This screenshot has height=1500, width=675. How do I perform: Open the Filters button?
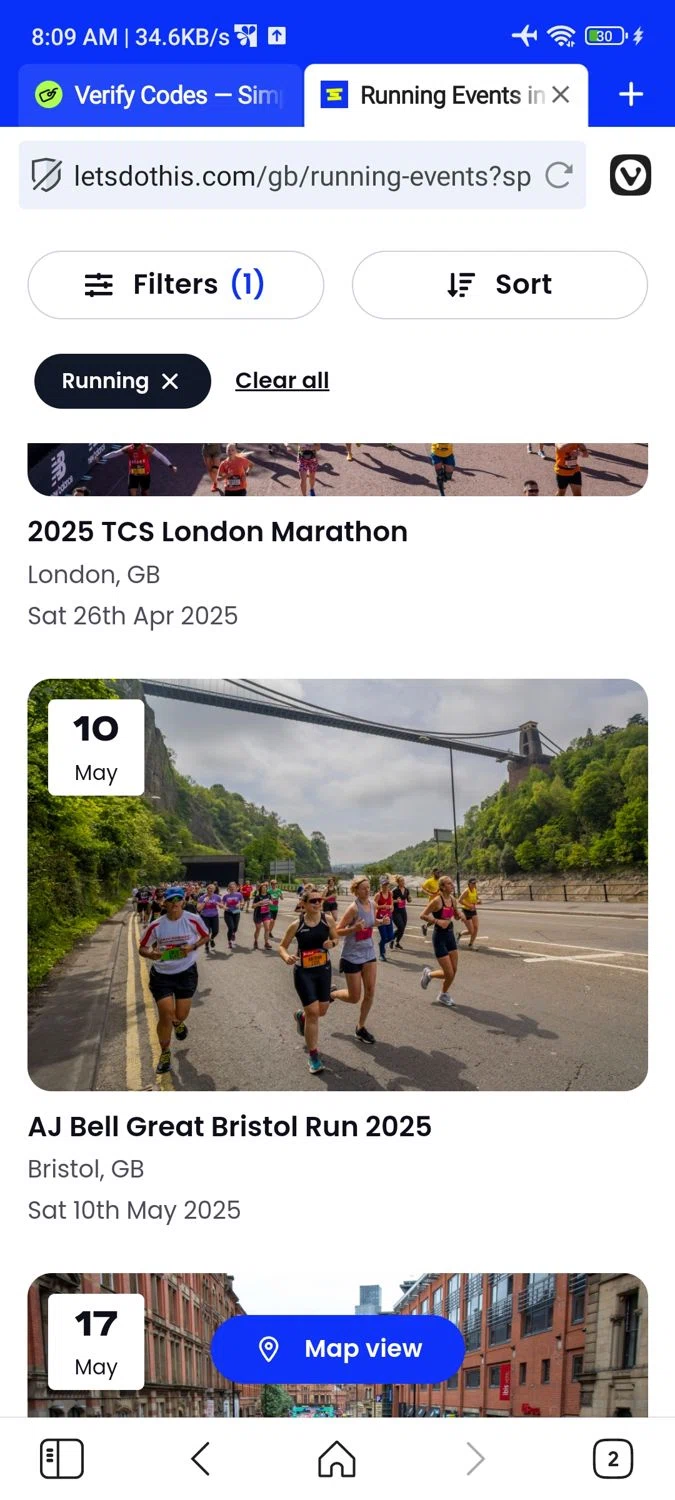[x=175, y=285]
